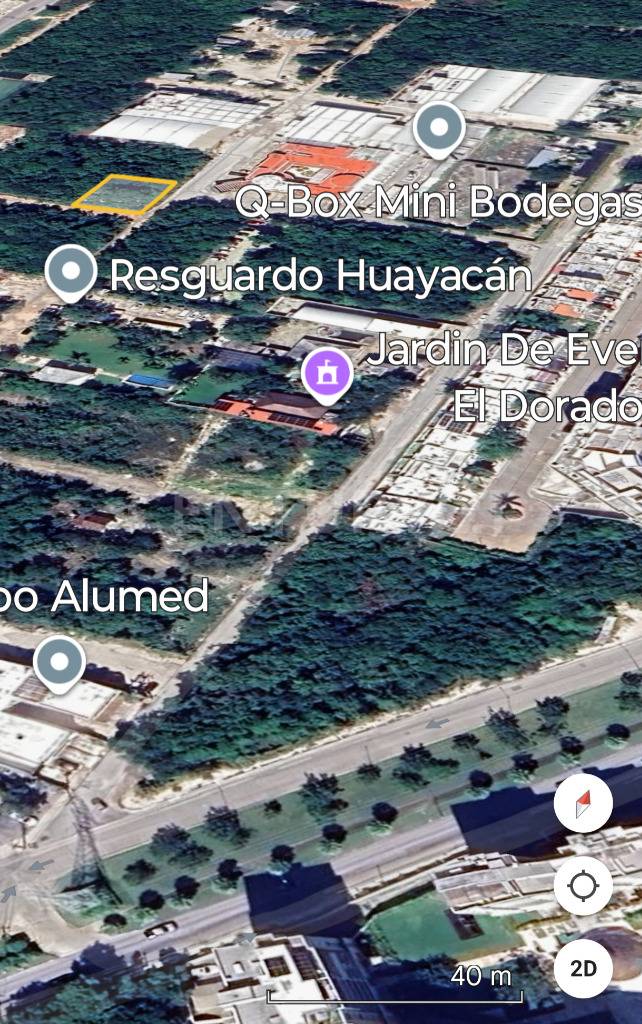
Task: Center map on my location
Action: click(x=583, y=886)
